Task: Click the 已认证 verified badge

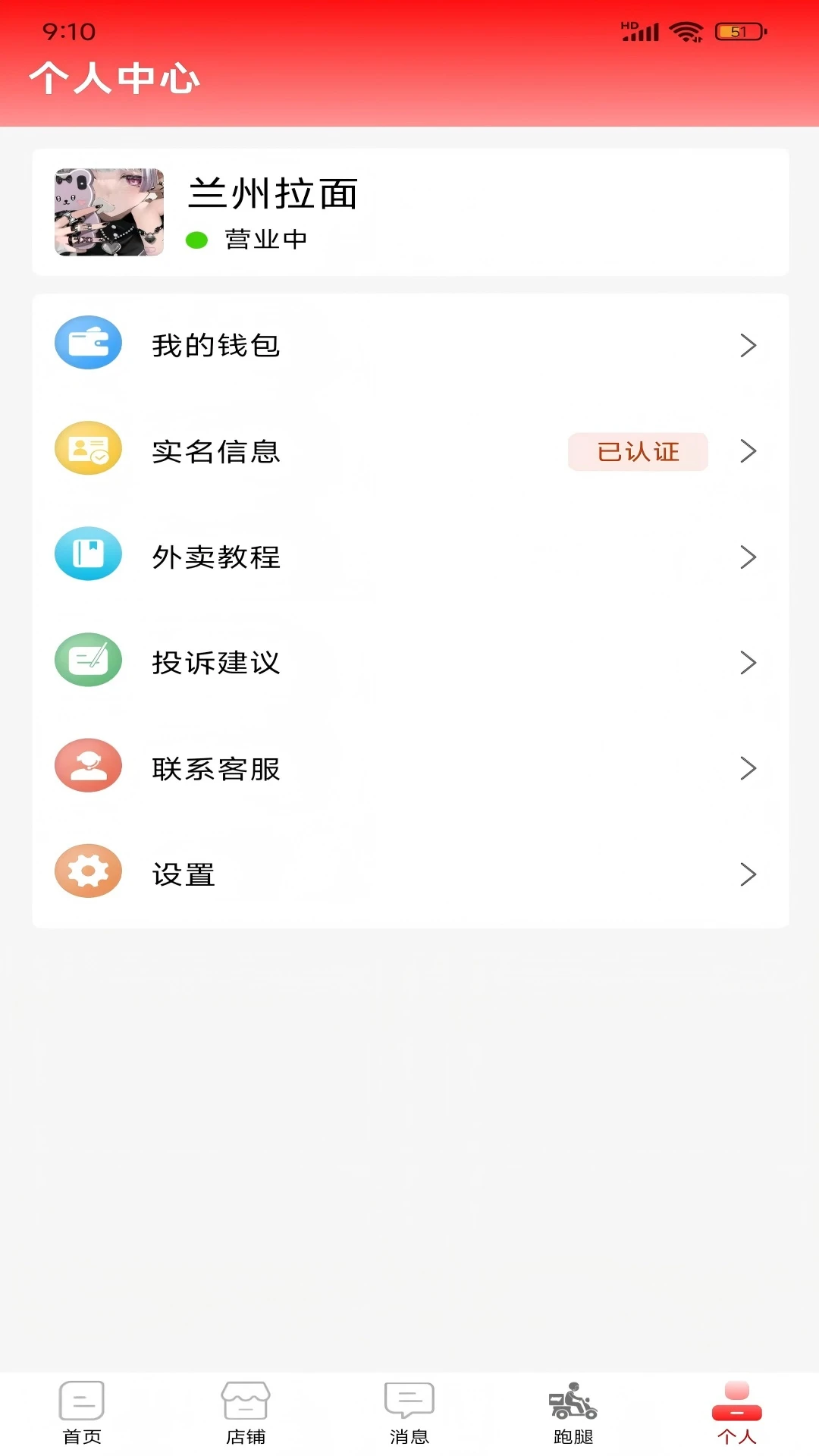Action: click(x=638, y=452)
